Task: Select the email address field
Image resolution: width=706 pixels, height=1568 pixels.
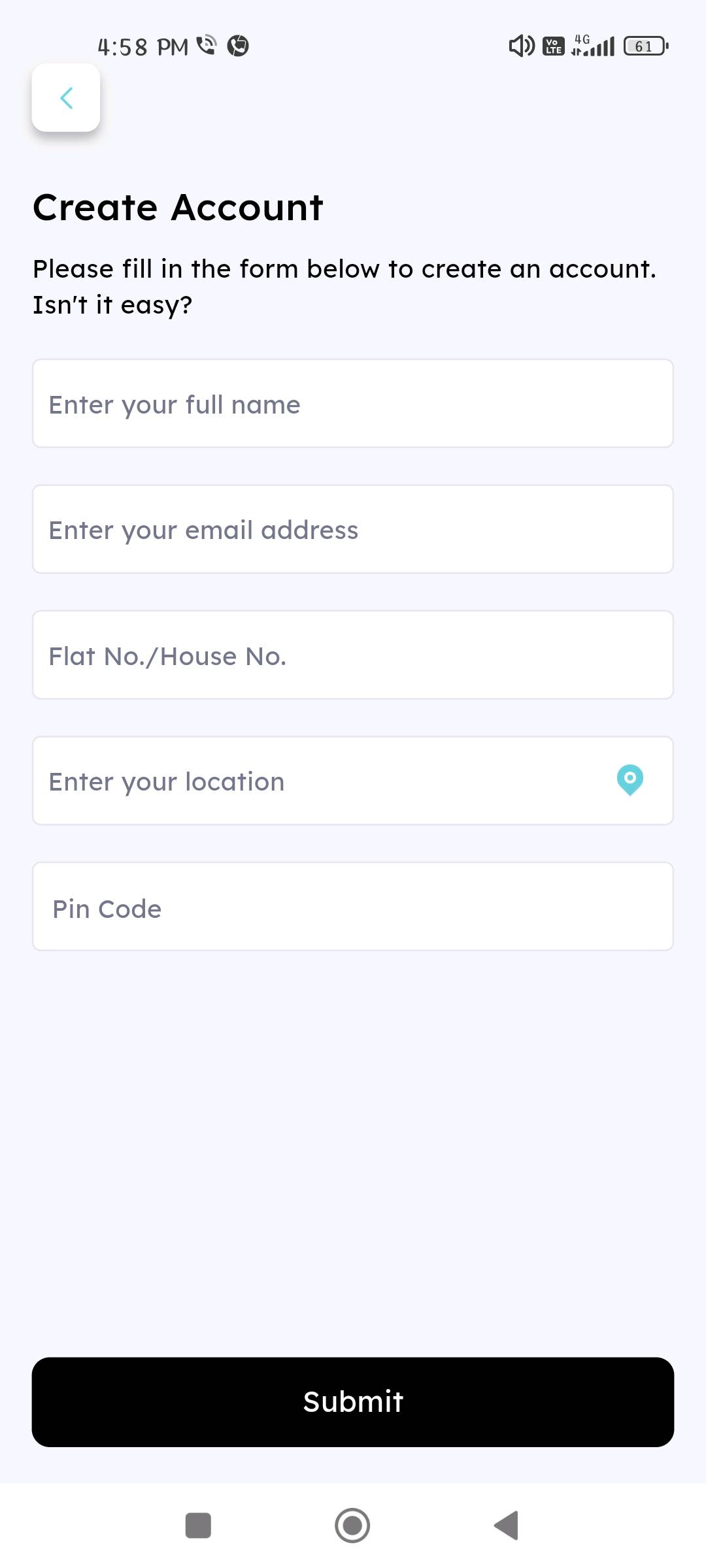Action: click(x=353, y=529)
